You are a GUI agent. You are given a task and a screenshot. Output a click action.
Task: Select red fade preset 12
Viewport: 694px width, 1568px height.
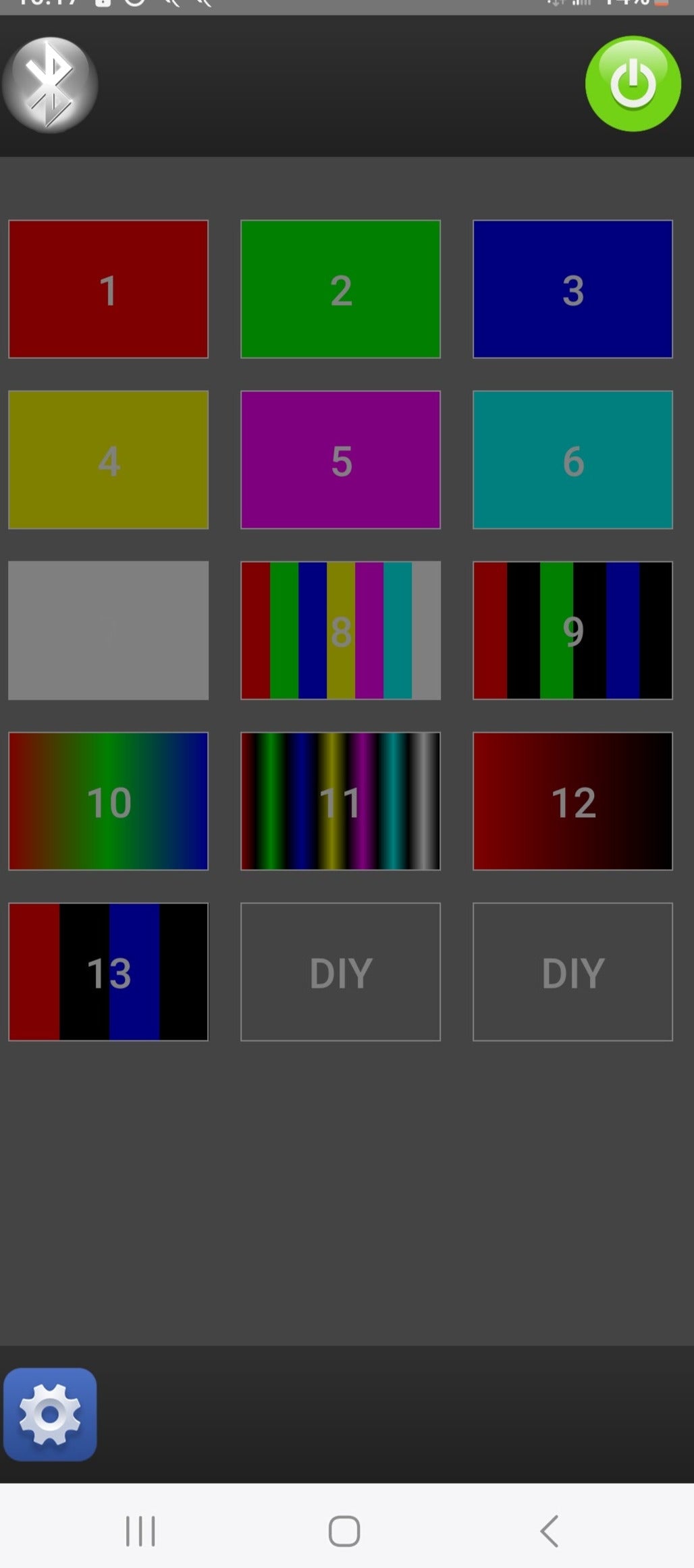[572, 801]
